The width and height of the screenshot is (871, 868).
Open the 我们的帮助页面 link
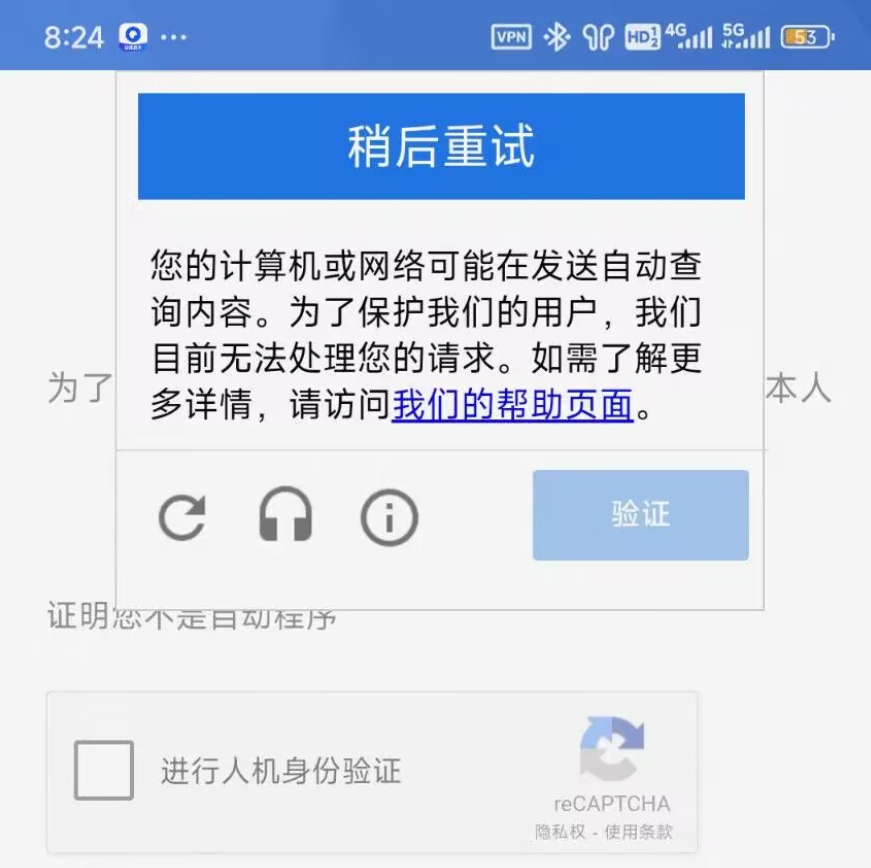512,406
